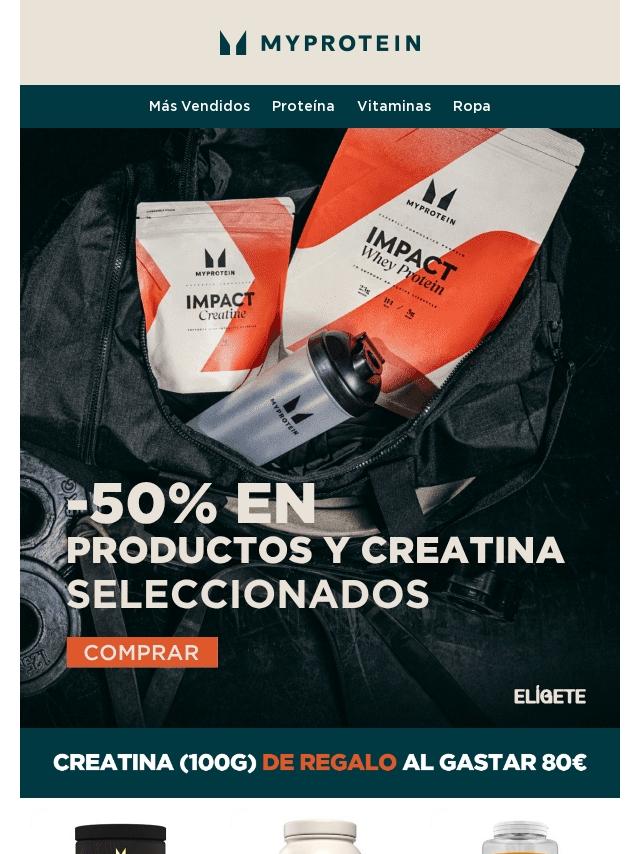Go to the Proteína section
This screenshot has height=854, width=640.
point(303,106)
